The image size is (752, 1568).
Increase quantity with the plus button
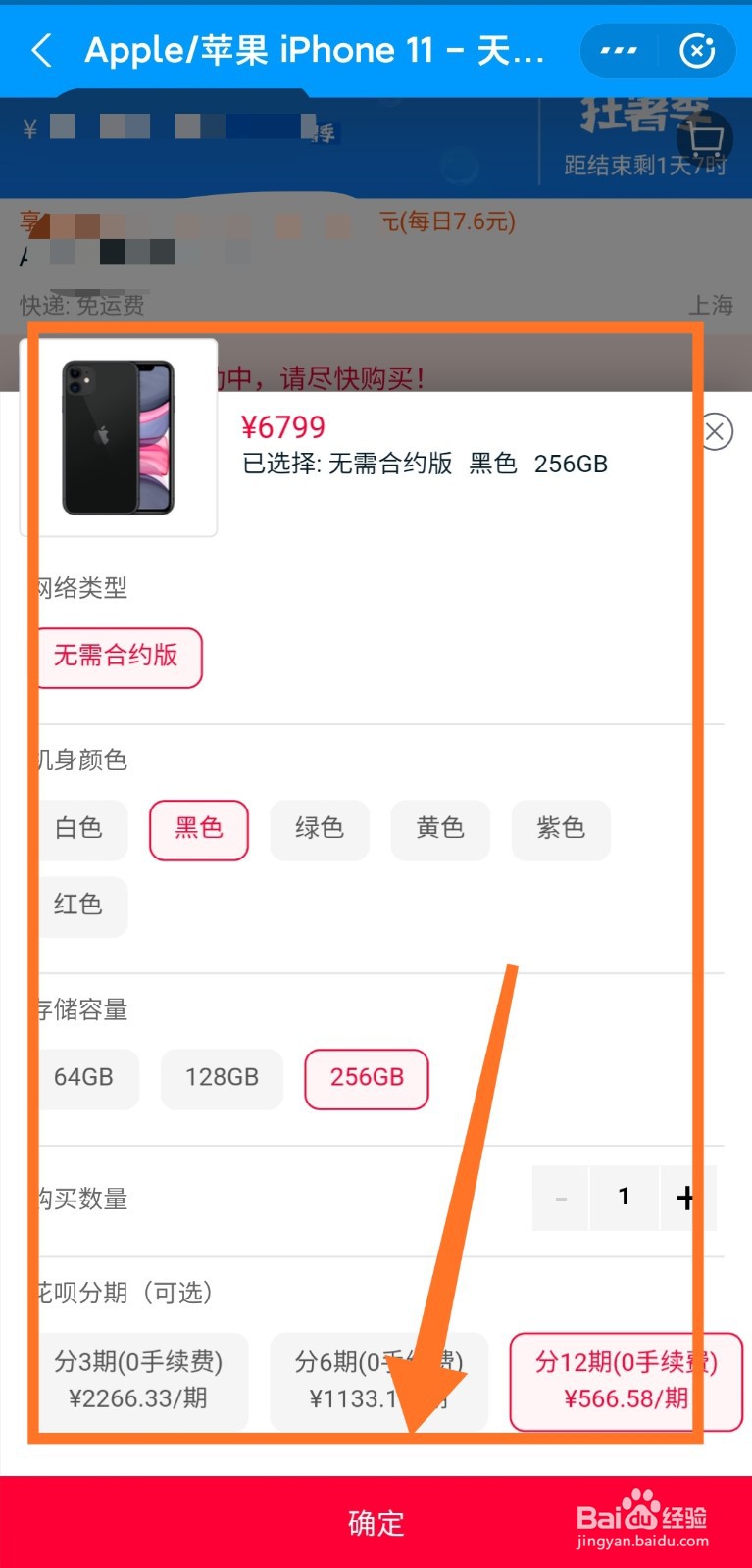(686, 1197)
